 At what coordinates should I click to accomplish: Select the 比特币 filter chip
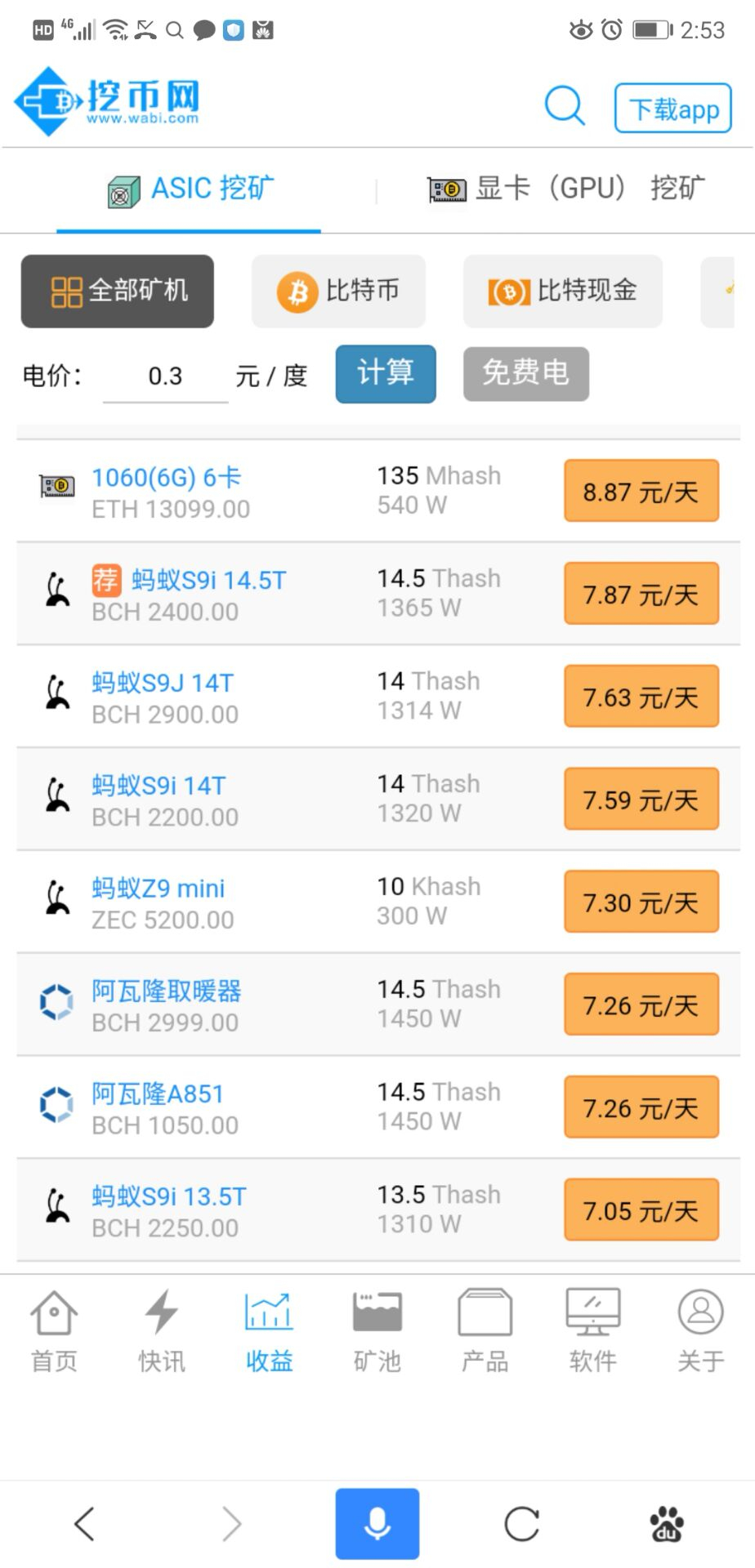point(338,291)
